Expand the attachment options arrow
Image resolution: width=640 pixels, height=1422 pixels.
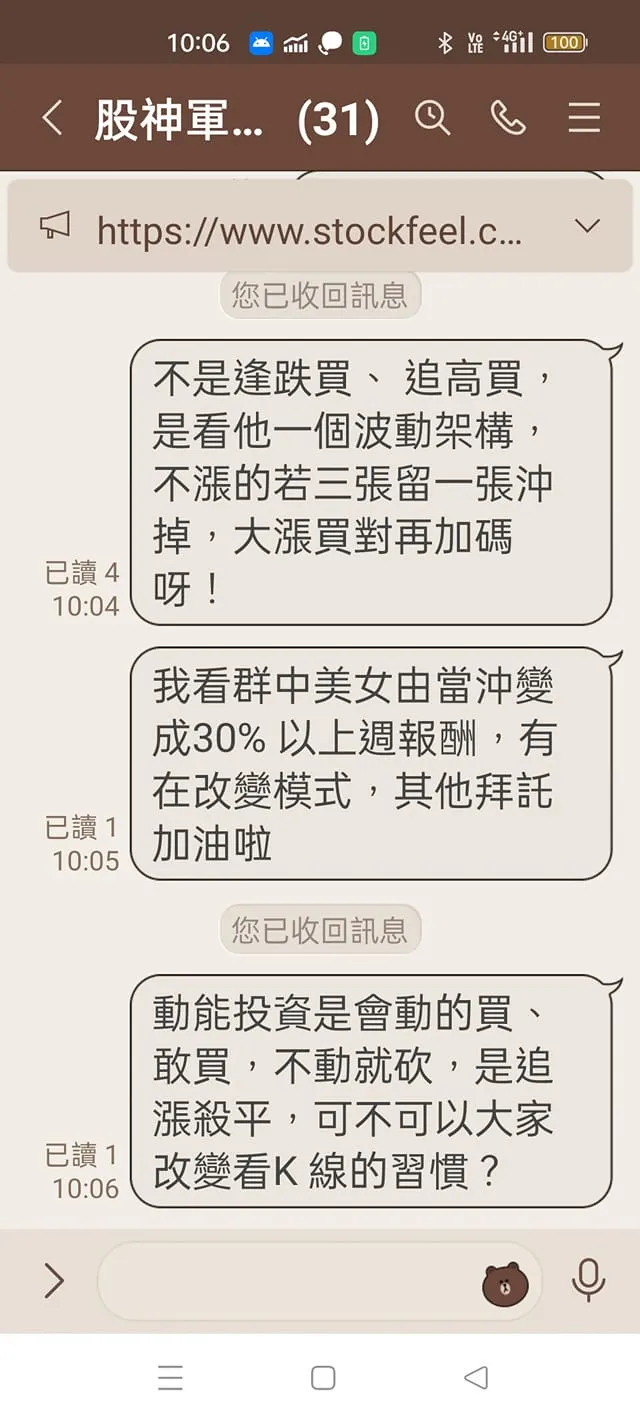[x=54, y=1281]
